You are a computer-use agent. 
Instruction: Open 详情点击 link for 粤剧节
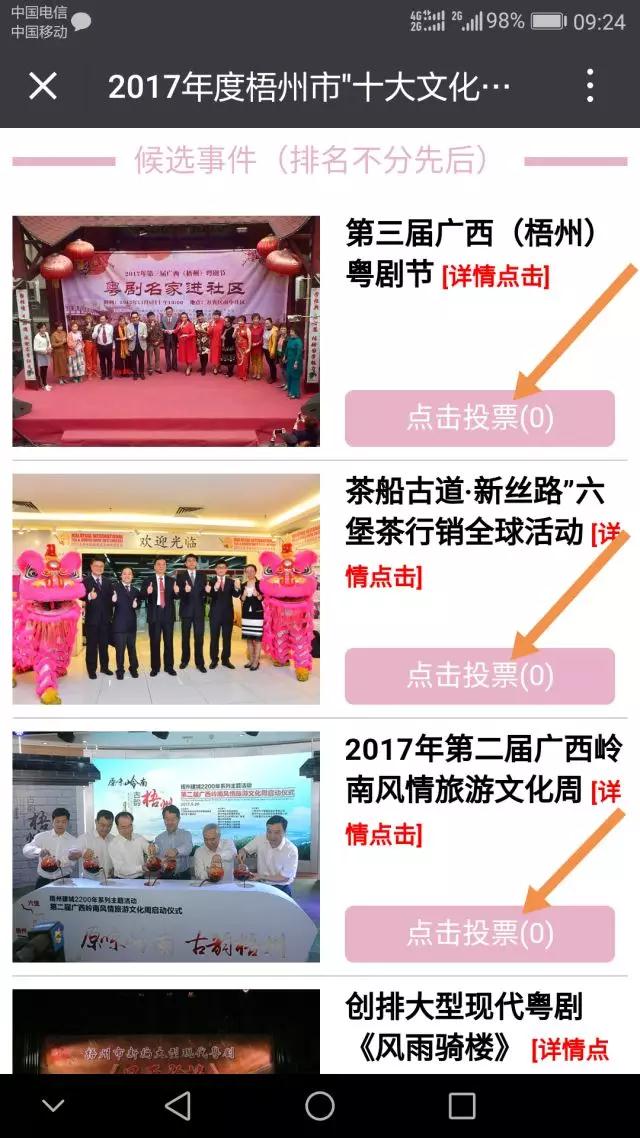[495, 276]
